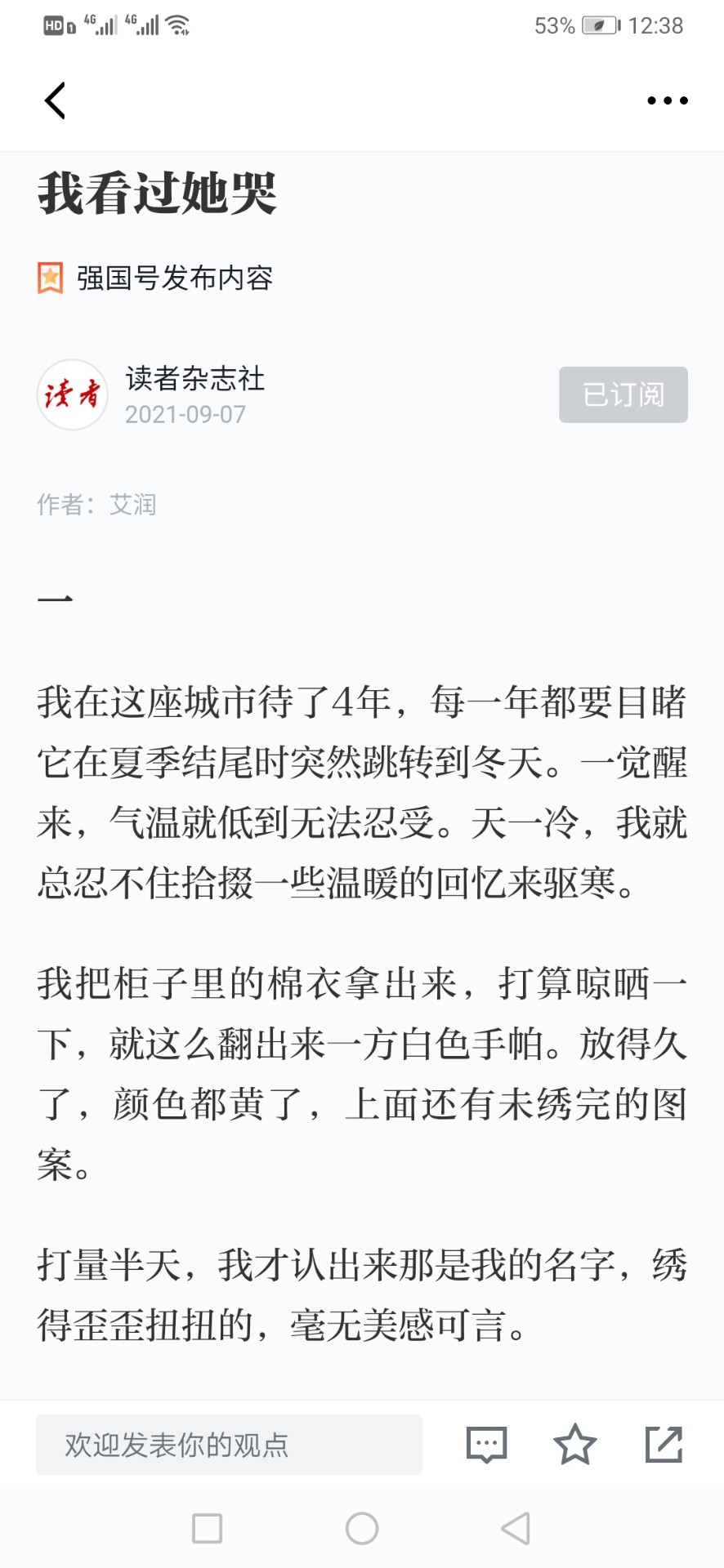View the article comments

[x=486, y=1445]
